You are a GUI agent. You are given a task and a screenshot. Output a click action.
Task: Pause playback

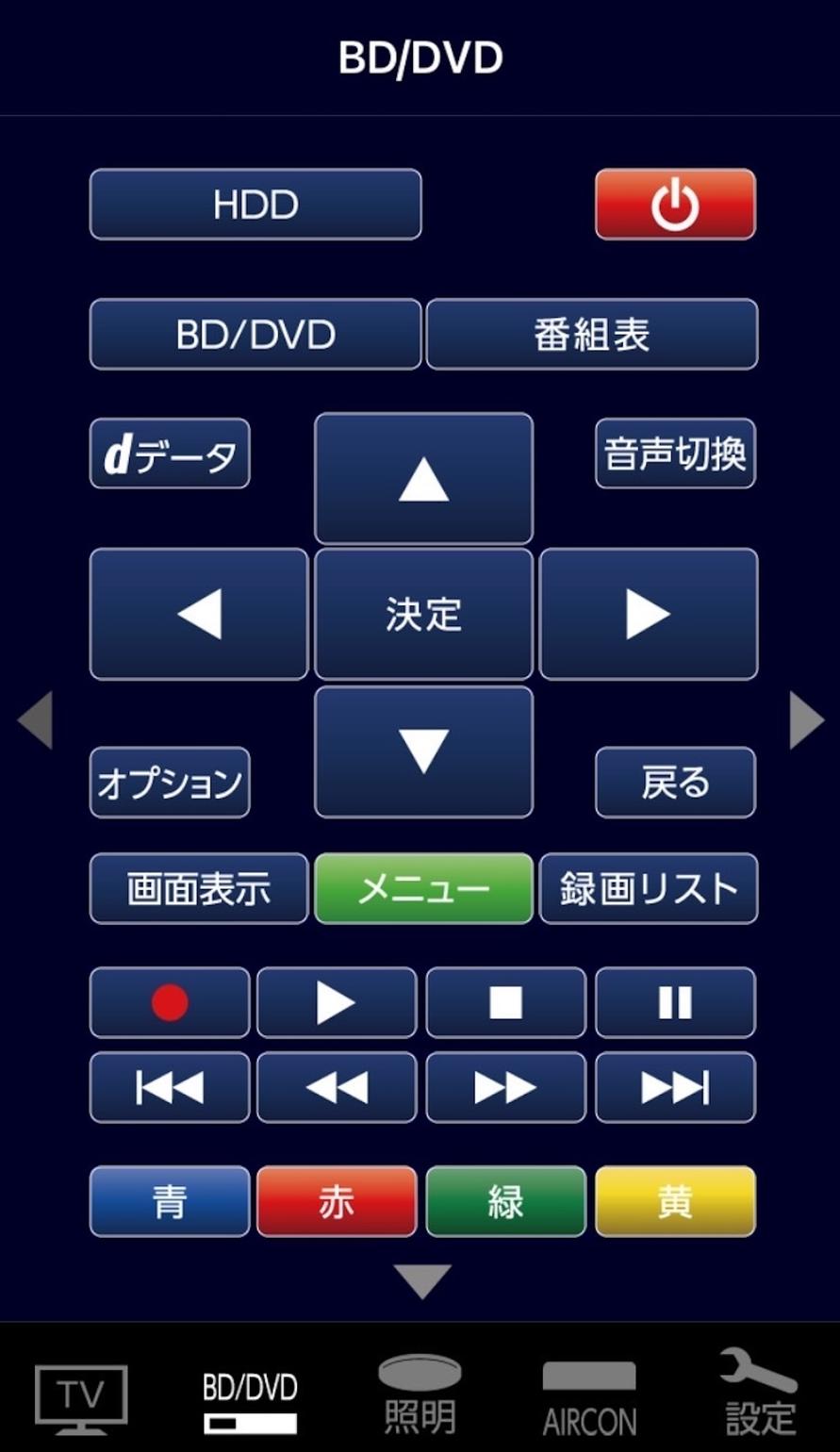click(675, 1002)
